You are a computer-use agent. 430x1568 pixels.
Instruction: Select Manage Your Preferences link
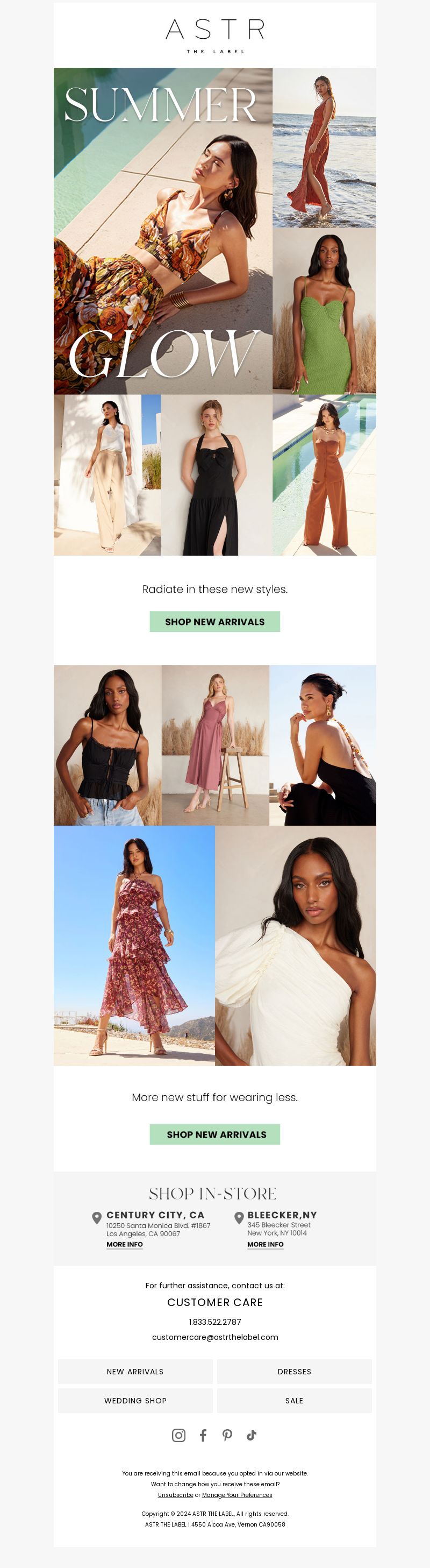[x=236, y=1495]
